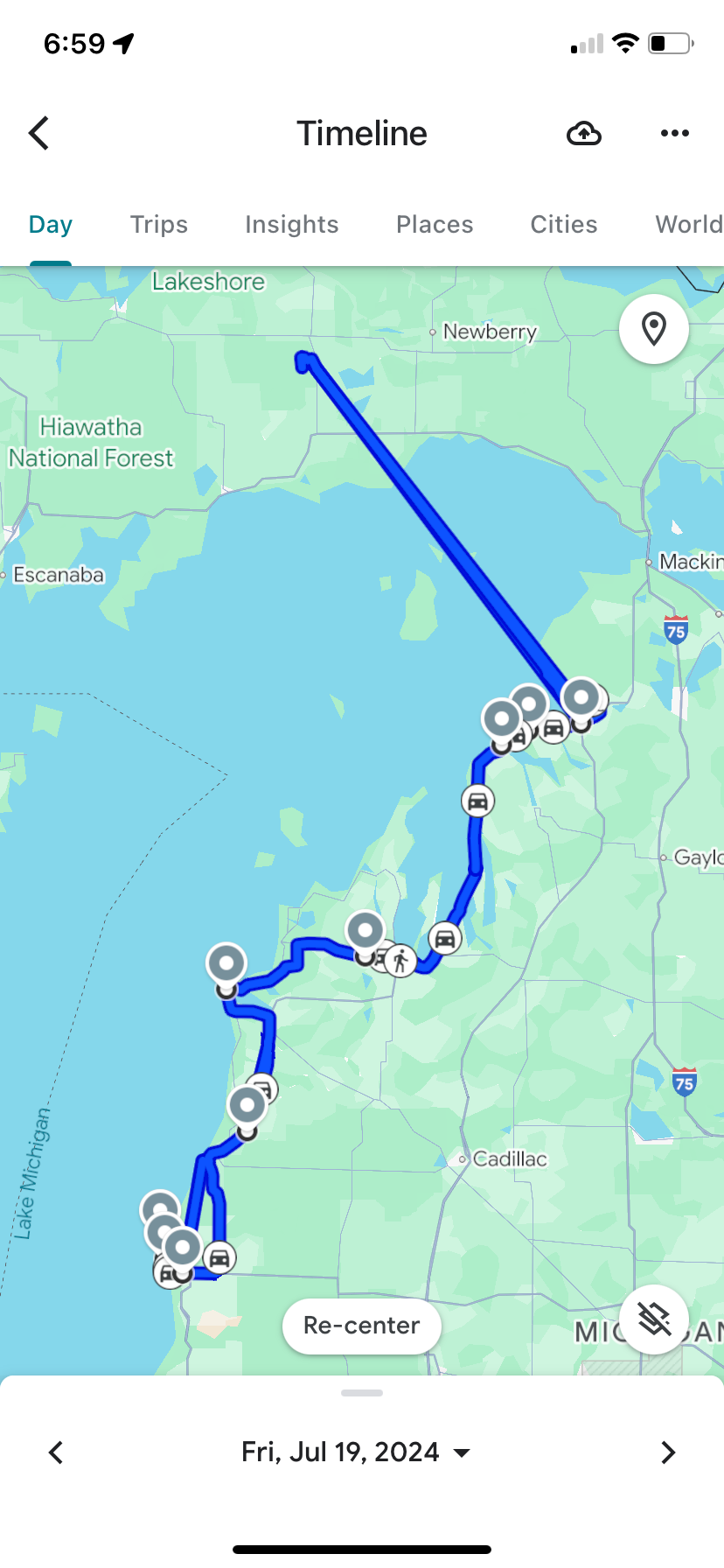Image resolution: width=724 pixels, height=1568 pixels.
Task: Select the Places tab
Action: click(x=435, y=225)
